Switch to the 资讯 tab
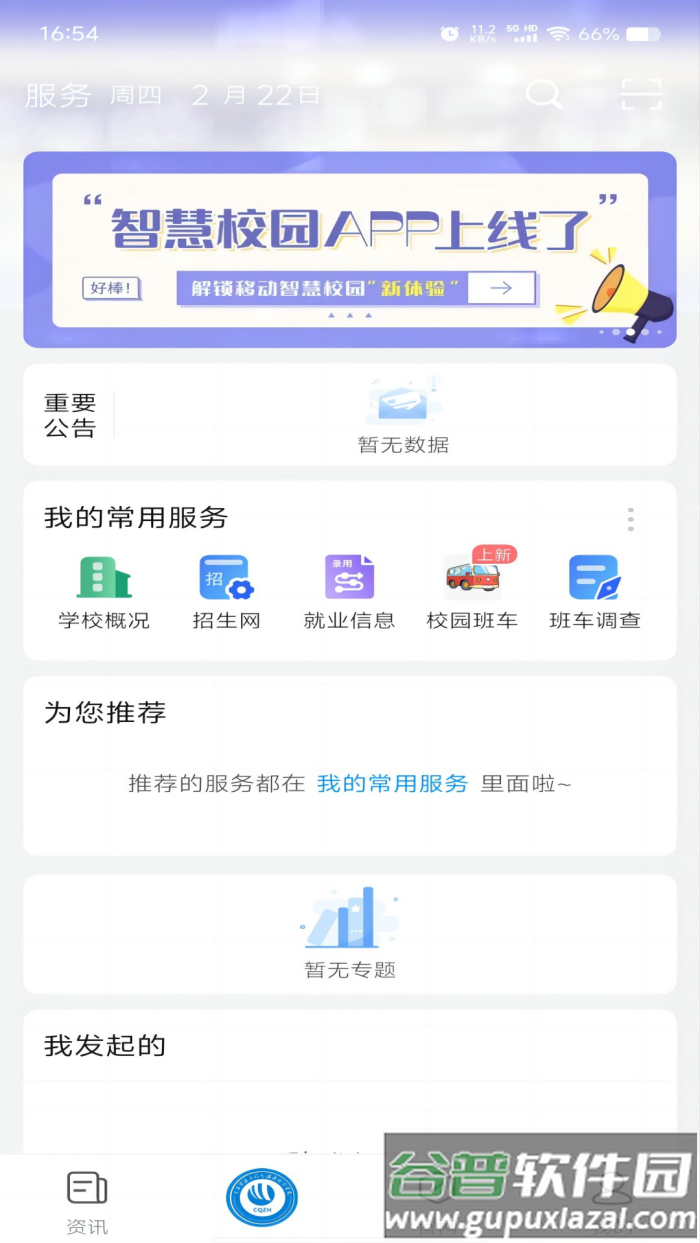This screenshot has height=1243, width=700. pyautogui.click(x=87, y=1202)
